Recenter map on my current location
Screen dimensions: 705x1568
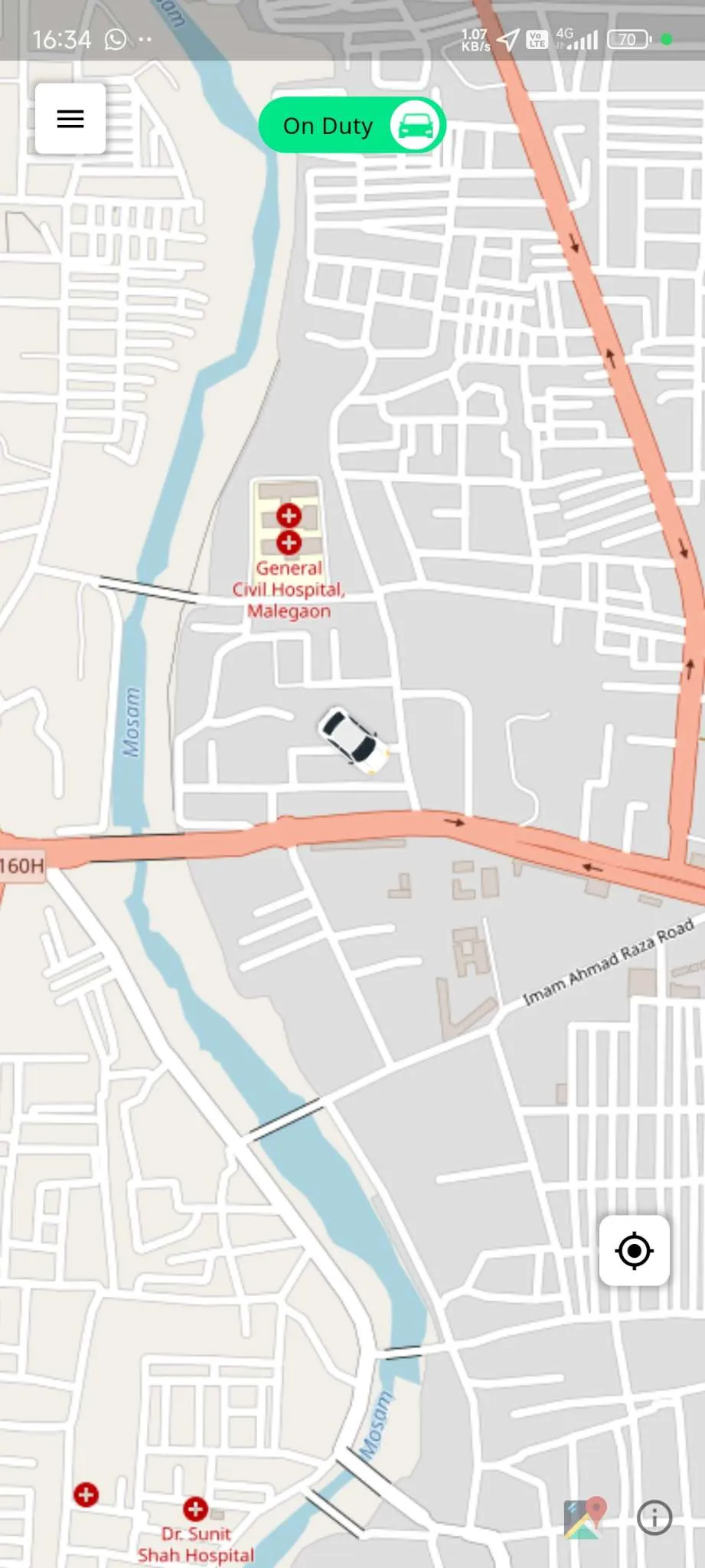point(634,1251)
